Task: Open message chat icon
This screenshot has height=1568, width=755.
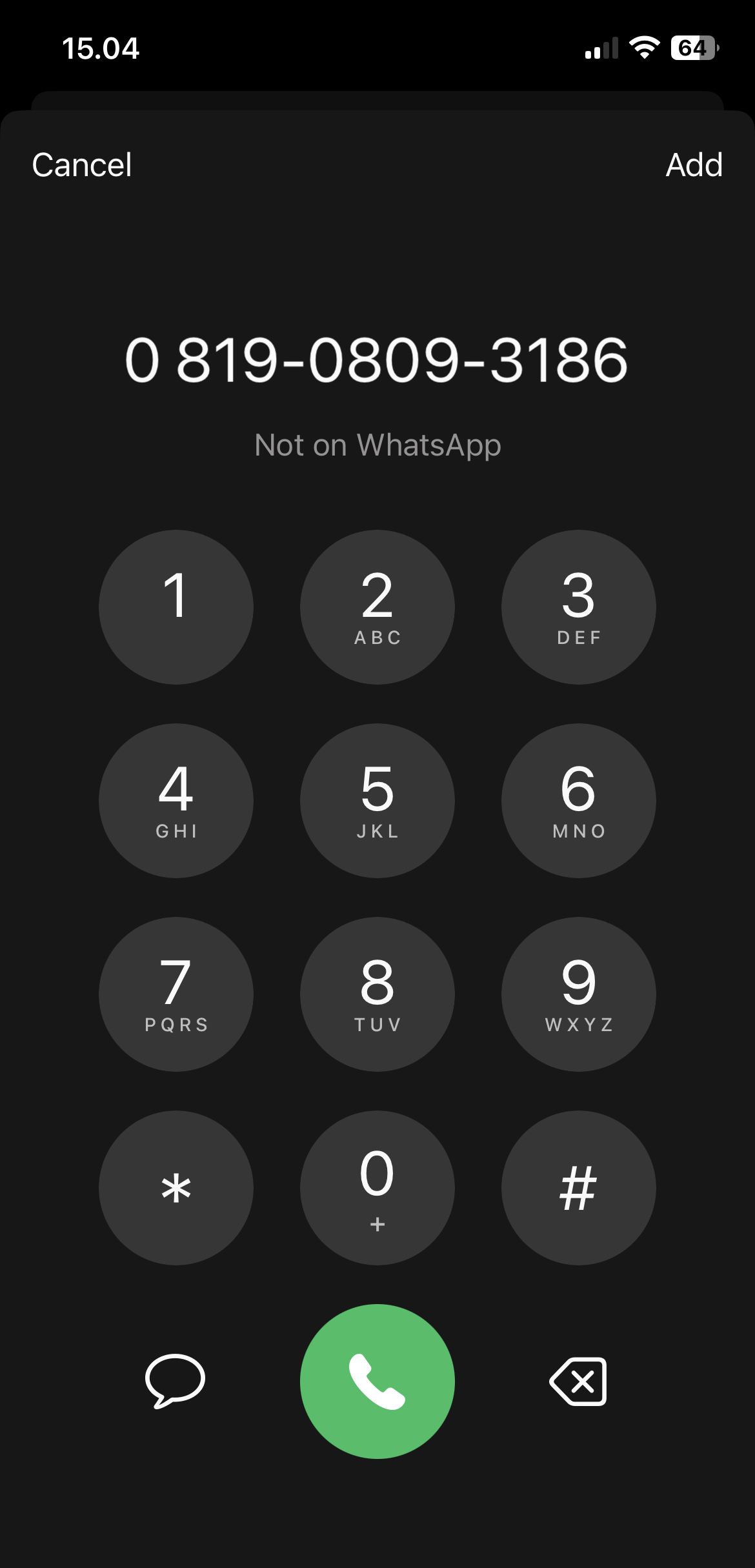Action: (175, 1381)
